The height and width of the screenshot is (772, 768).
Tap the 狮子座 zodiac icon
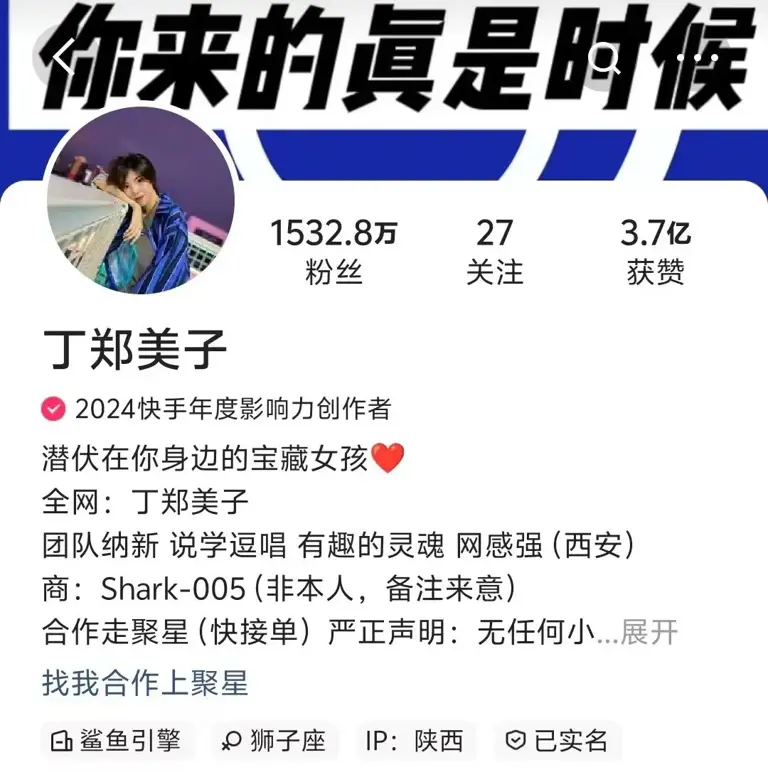coord(231,741)
